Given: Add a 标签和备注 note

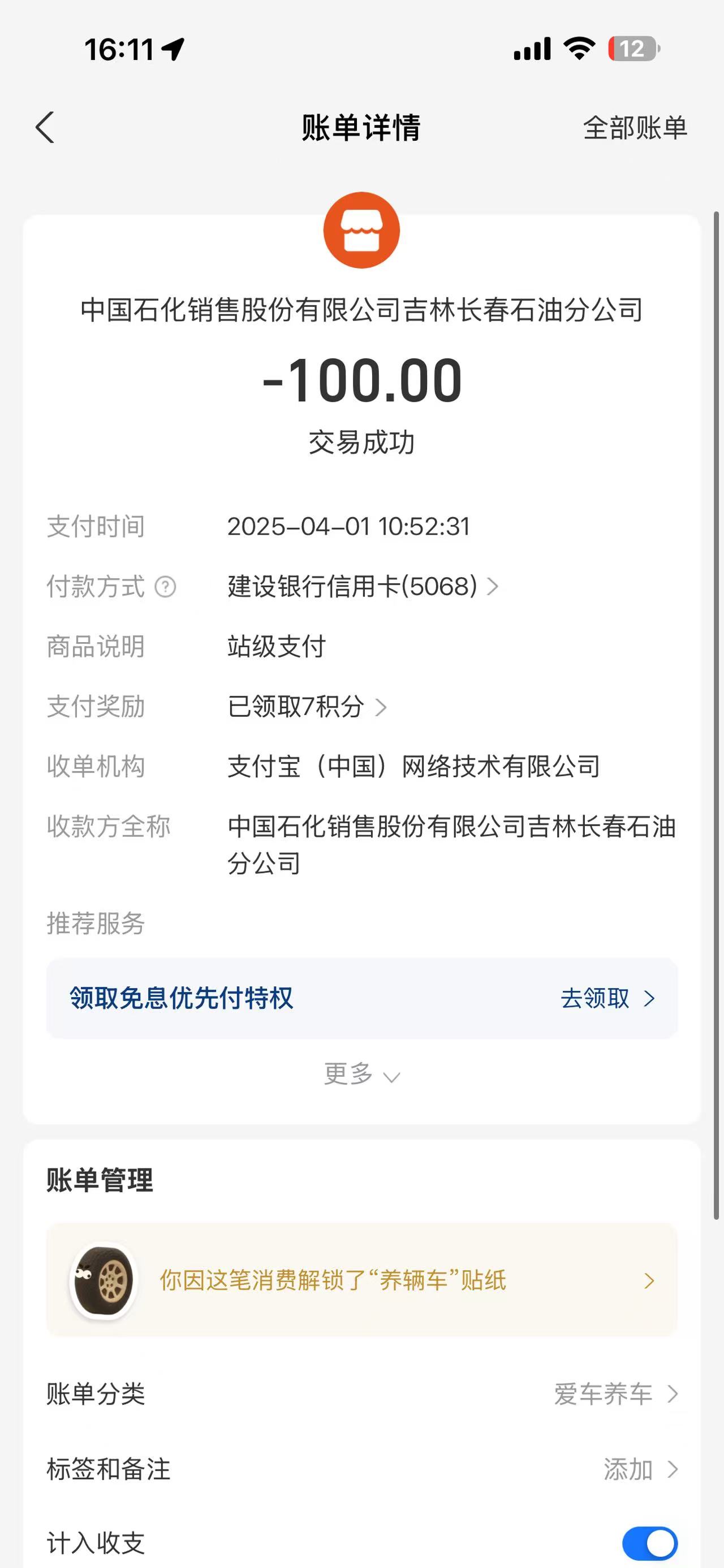Looking at the screenshot, I should pos(361,1469).
